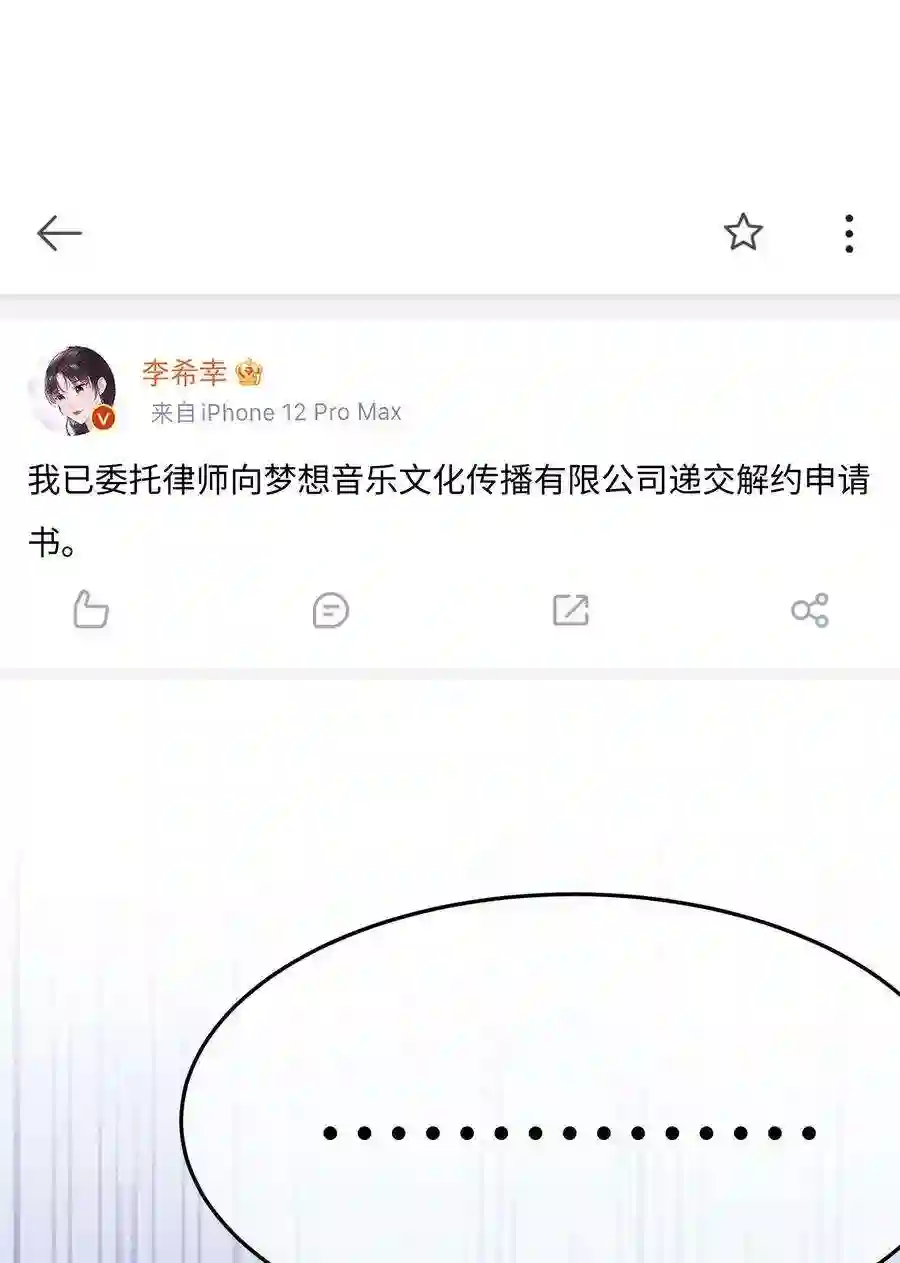The image size is (900, 1263).
Task: Tap the thumbs-up like icon
Action: pos(90,611)
